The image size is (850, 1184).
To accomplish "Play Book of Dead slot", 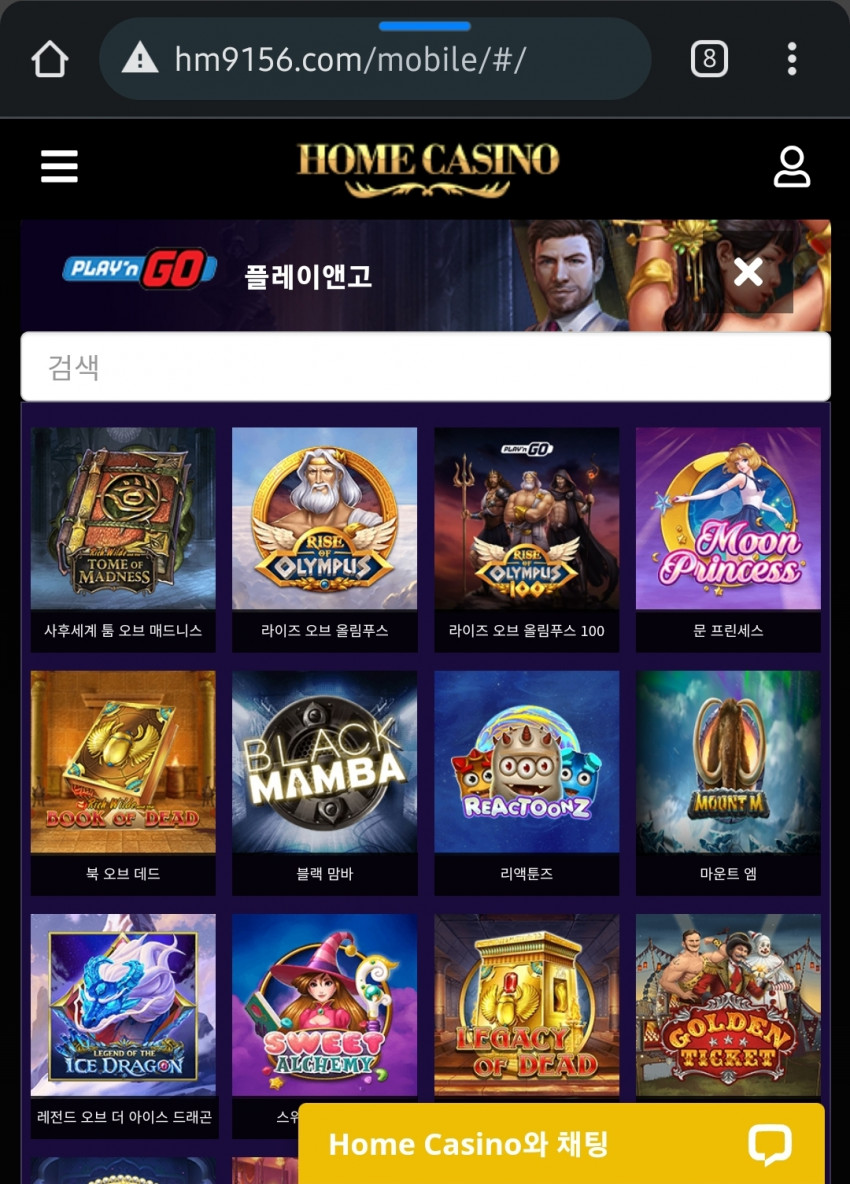I will tap(123, 762).
